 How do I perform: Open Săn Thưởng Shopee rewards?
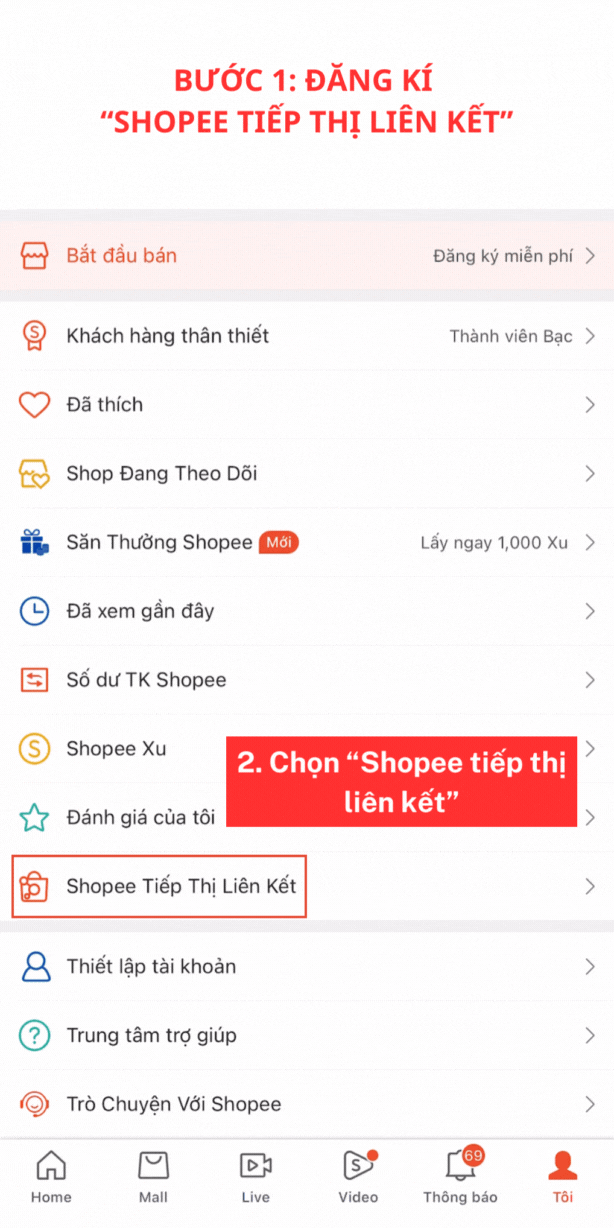coord(160,543)
